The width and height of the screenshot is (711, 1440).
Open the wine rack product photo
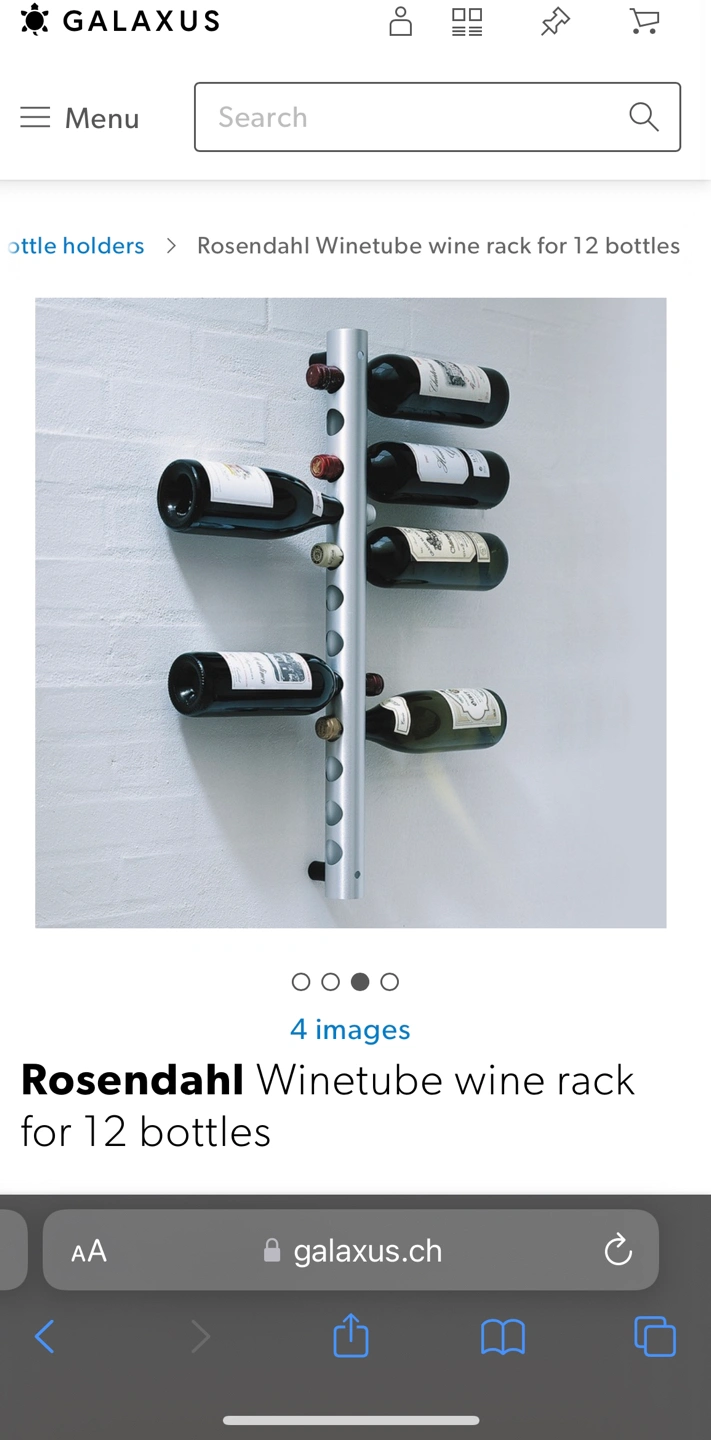(x=350, y=612)
